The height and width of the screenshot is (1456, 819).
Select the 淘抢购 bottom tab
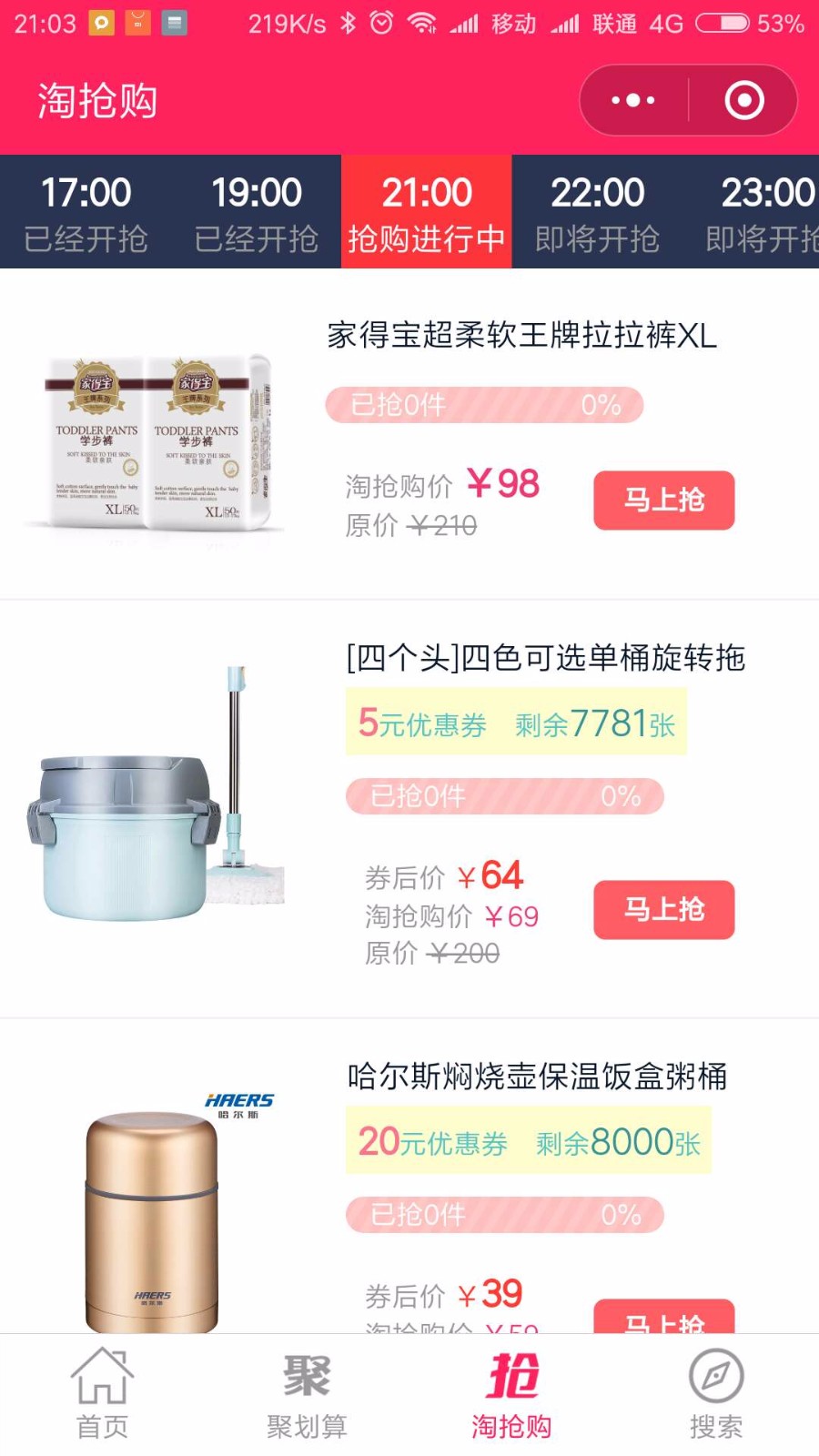click(x=511, y=1394)
